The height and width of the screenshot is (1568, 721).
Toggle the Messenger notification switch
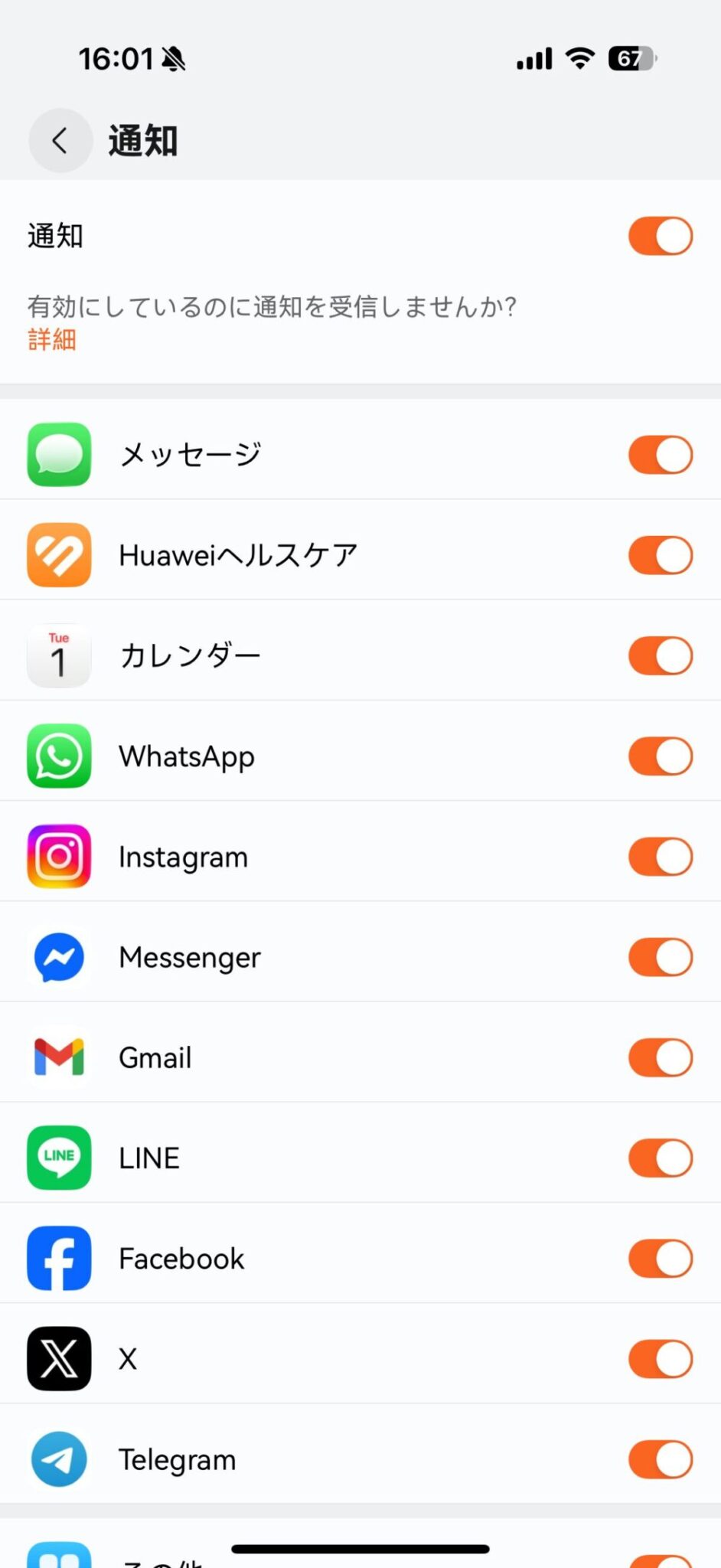click(660, 957)
